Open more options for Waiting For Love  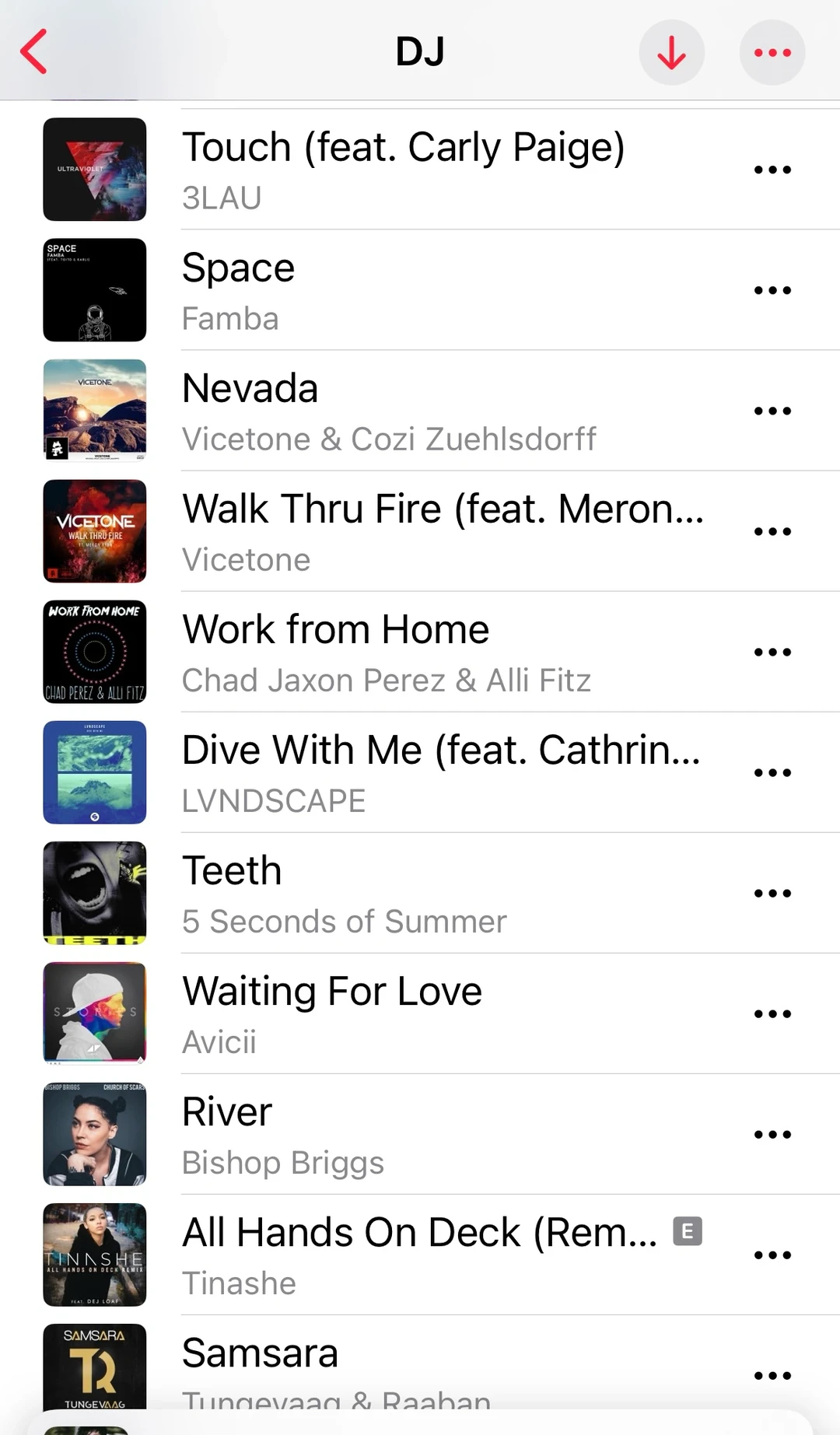click(x=772, y=1013)
